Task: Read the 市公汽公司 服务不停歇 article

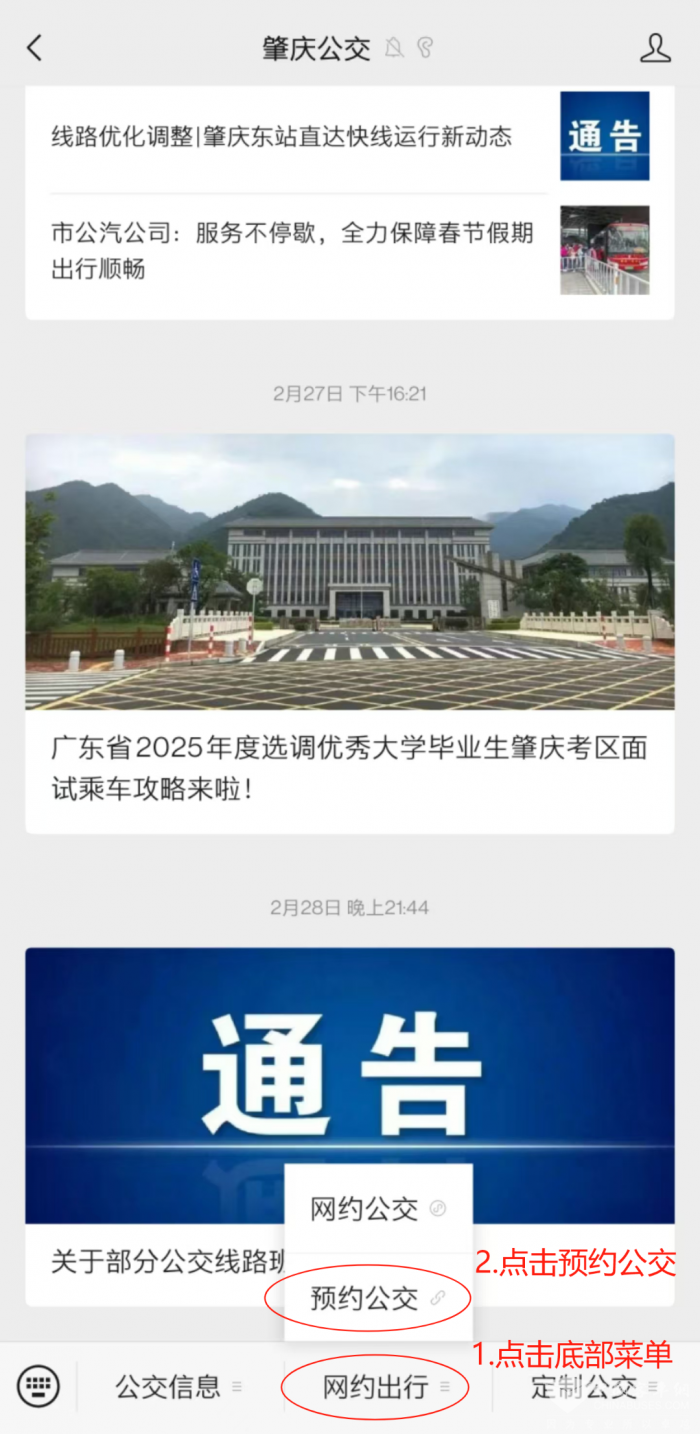Action: [x=292, y=251]
